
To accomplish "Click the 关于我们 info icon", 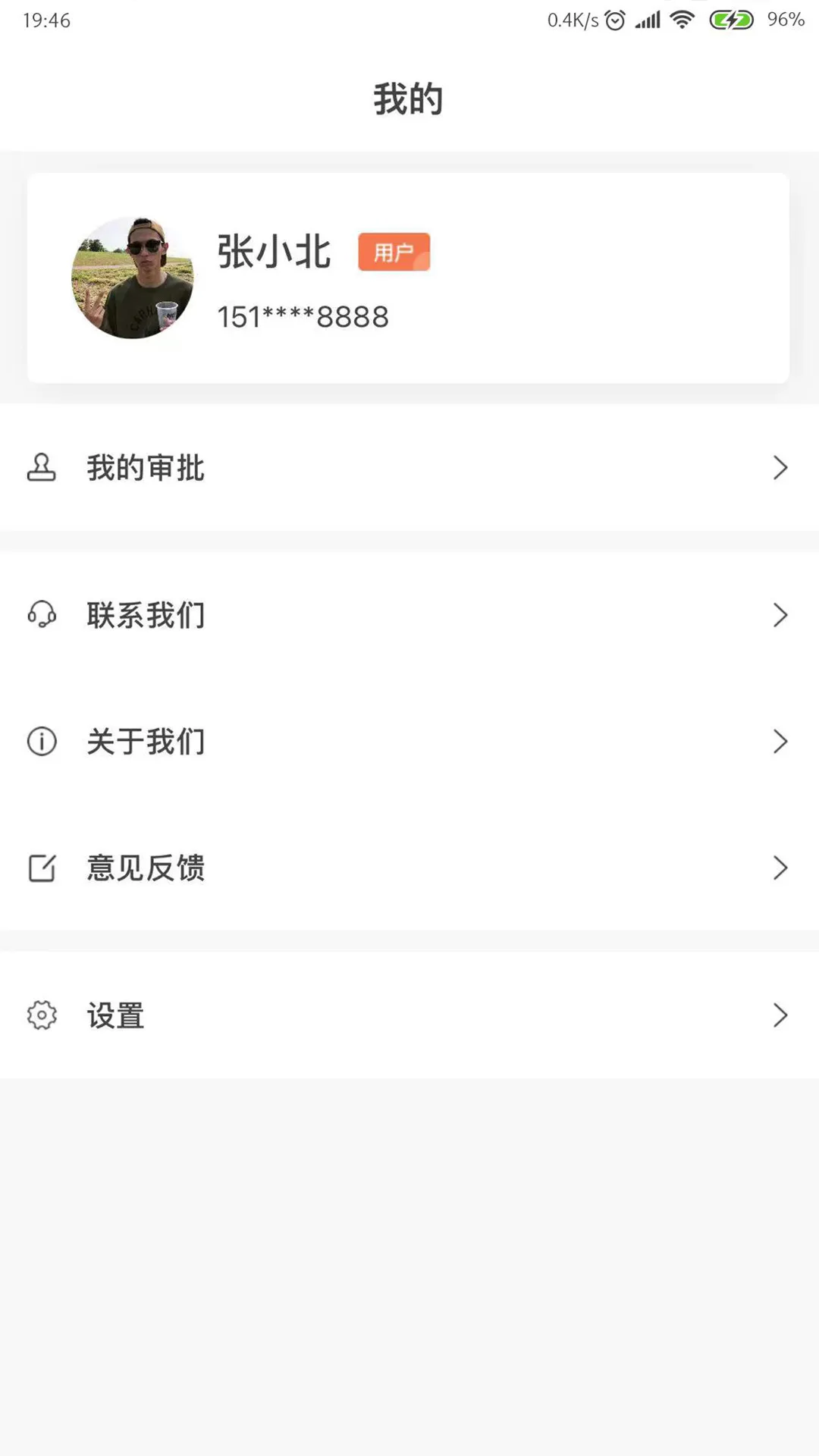I will 41,742.
